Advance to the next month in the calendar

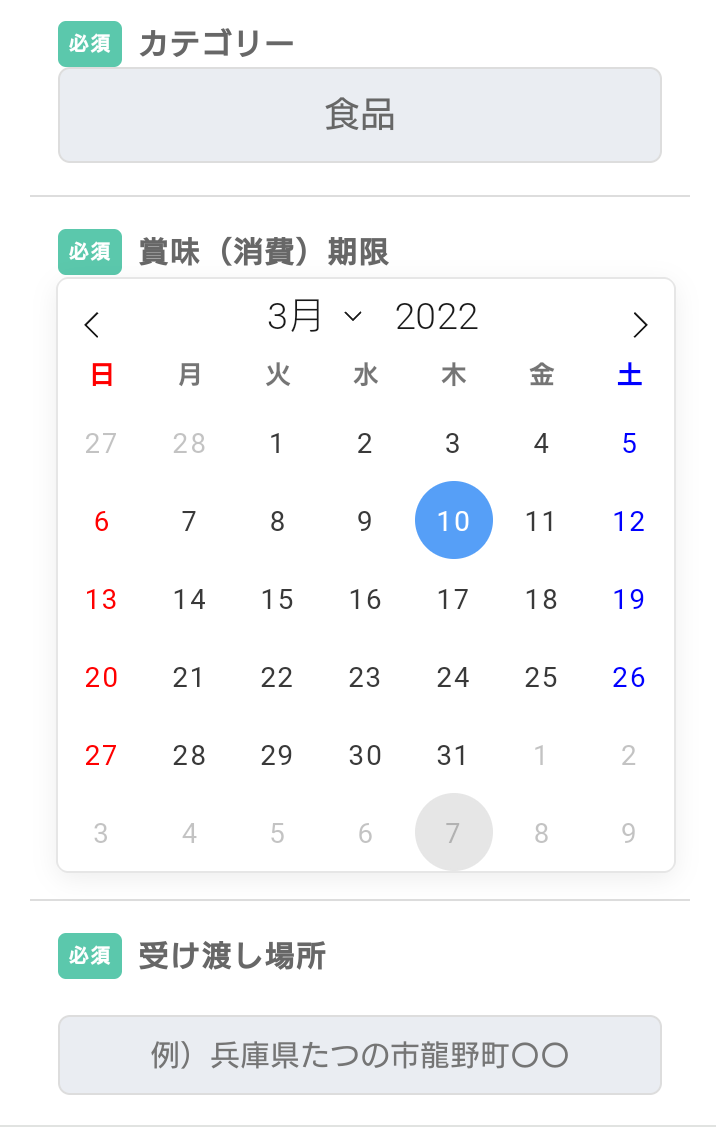(641, 325)
